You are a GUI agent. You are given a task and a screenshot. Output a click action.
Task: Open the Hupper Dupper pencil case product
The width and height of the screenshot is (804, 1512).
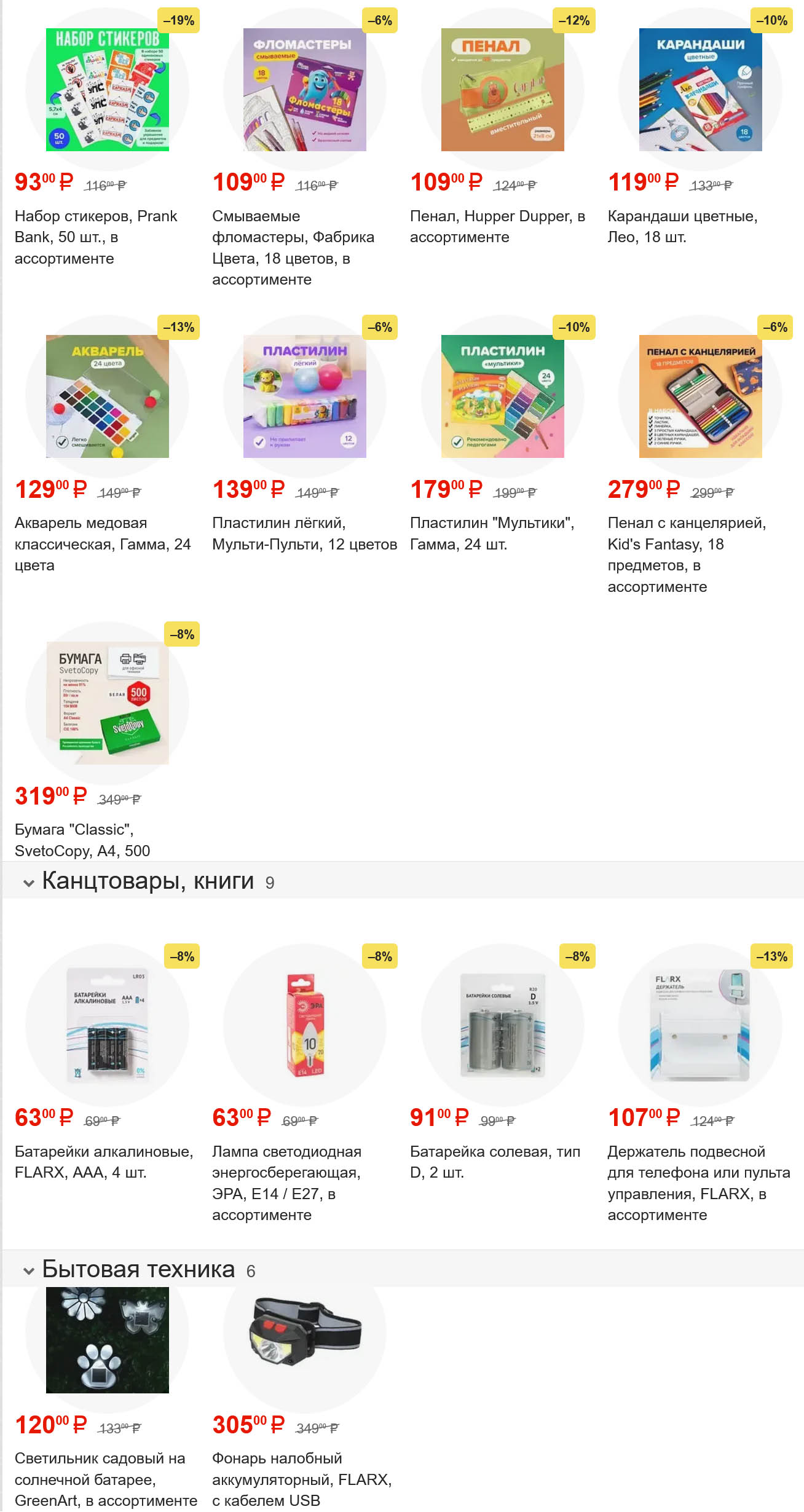coord(502,90)
